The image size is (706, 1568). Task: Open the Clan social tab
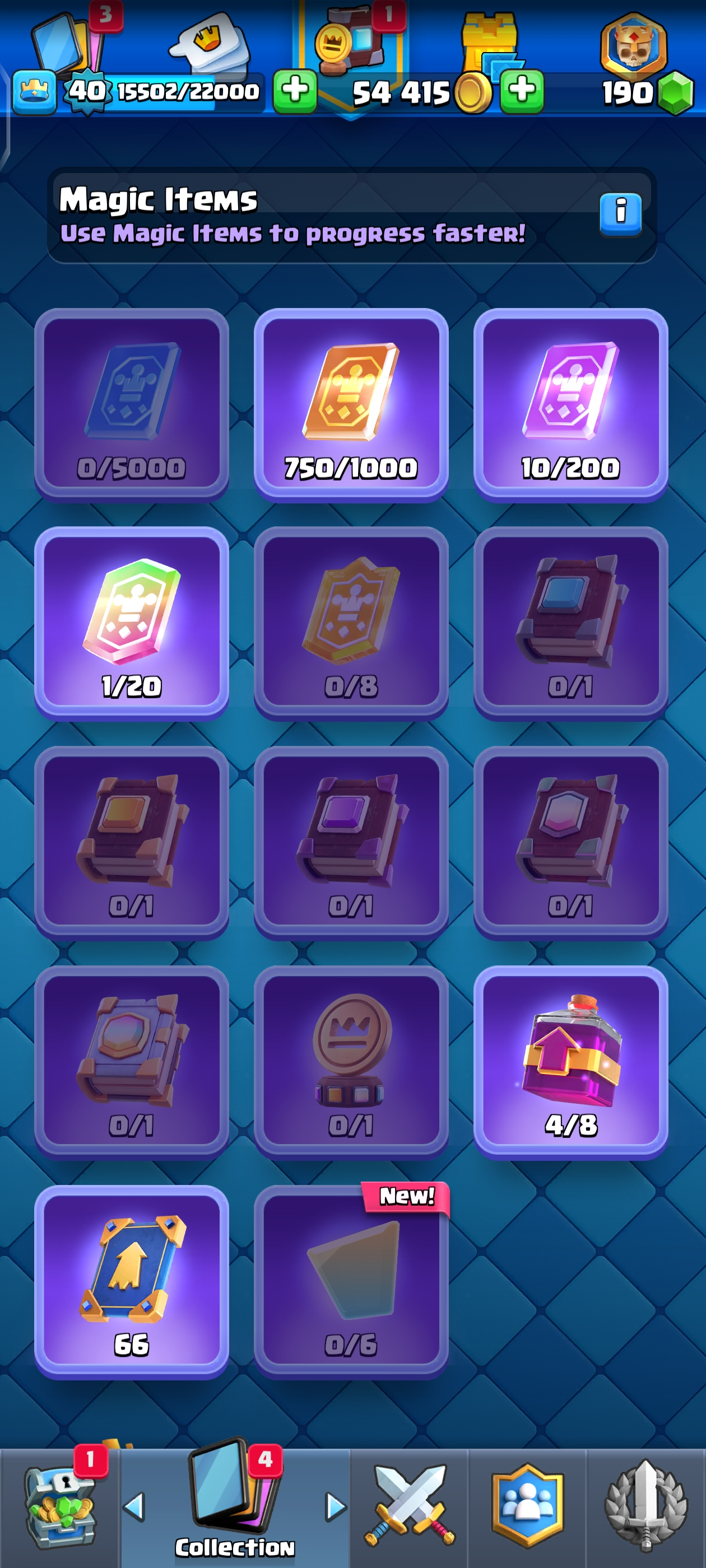point(527,1506)
